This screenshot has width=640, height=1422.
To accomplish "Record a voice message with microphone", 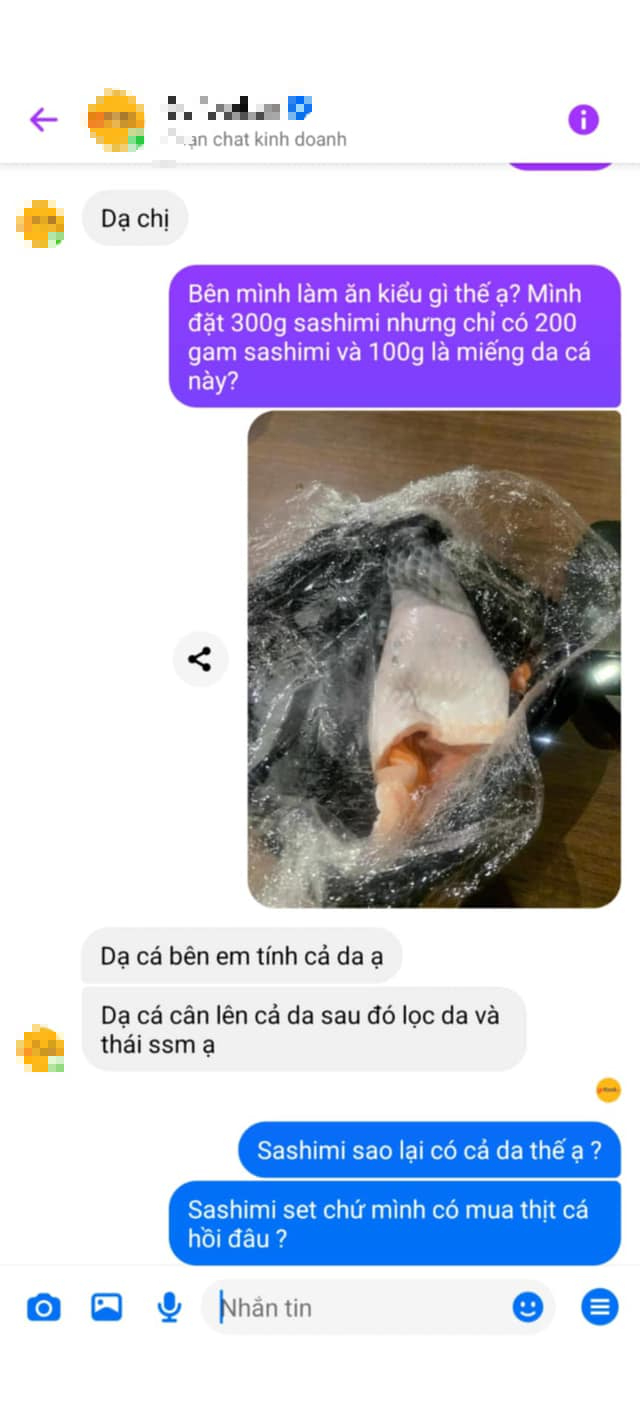I will tap(169, 1307).
